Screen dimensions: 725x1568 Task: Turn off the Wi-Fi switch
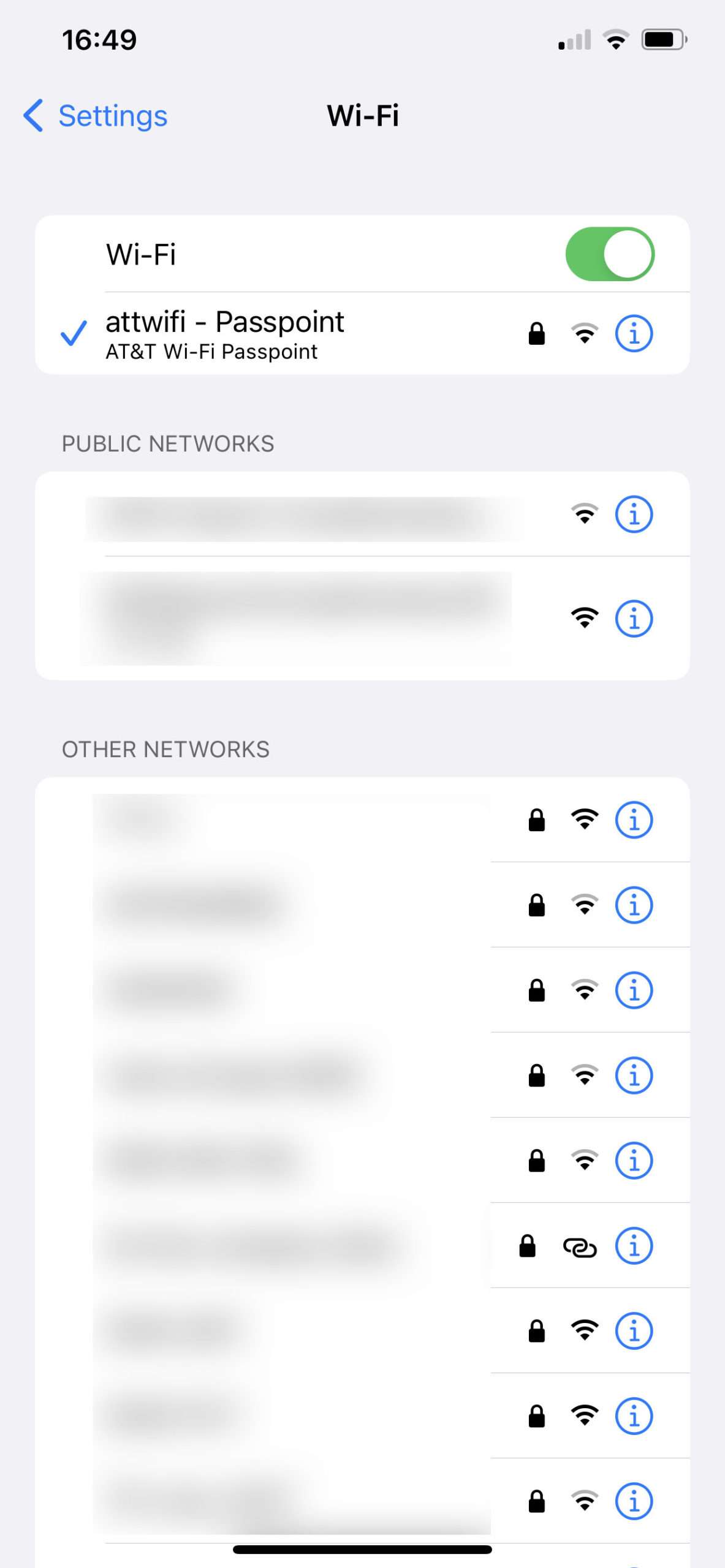coord(609,254)
